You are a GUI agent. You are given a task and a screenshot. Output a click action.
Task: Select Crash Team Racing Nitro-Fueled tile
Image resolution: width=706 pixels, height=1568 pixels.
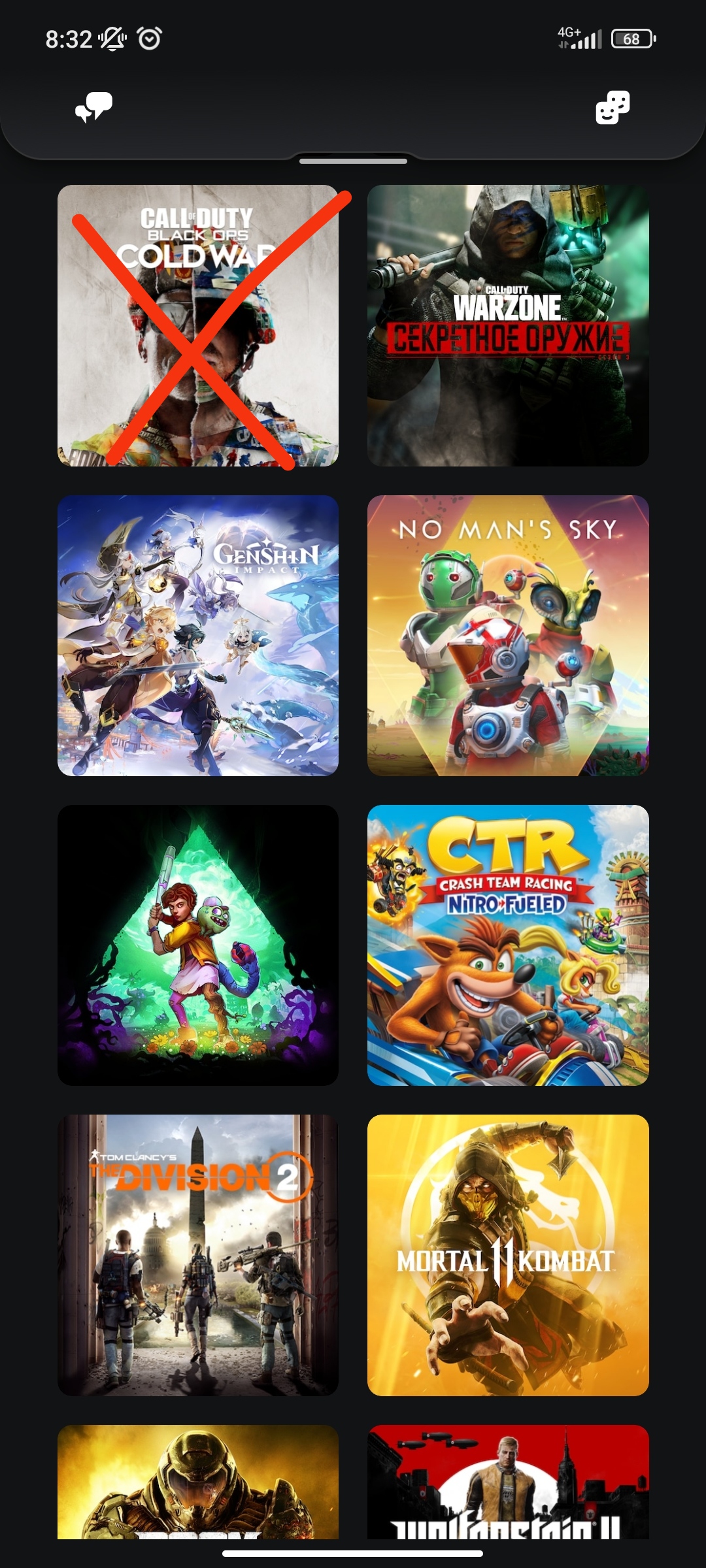508,945
